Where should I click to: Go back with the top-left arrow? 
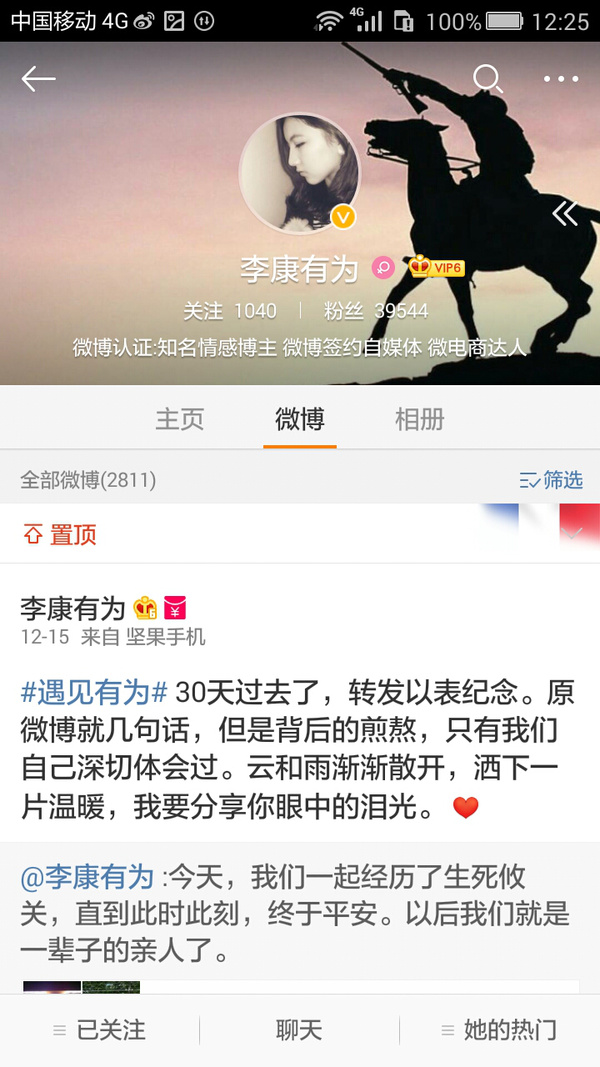pos(38,79)
